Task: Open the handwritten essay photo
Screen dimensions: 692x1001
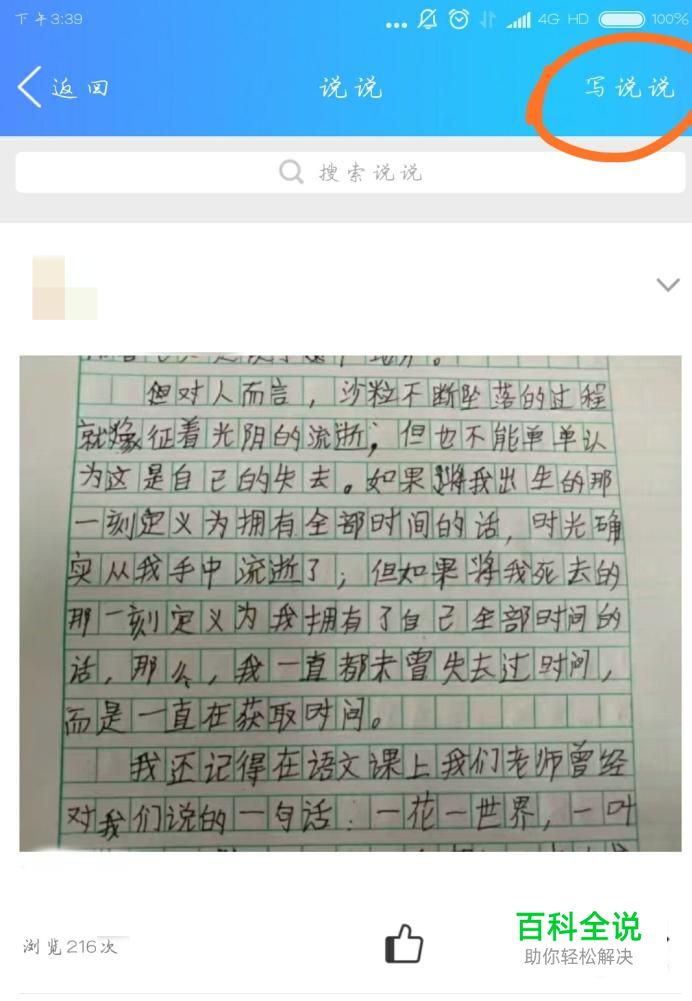Action: pos(350,603)
